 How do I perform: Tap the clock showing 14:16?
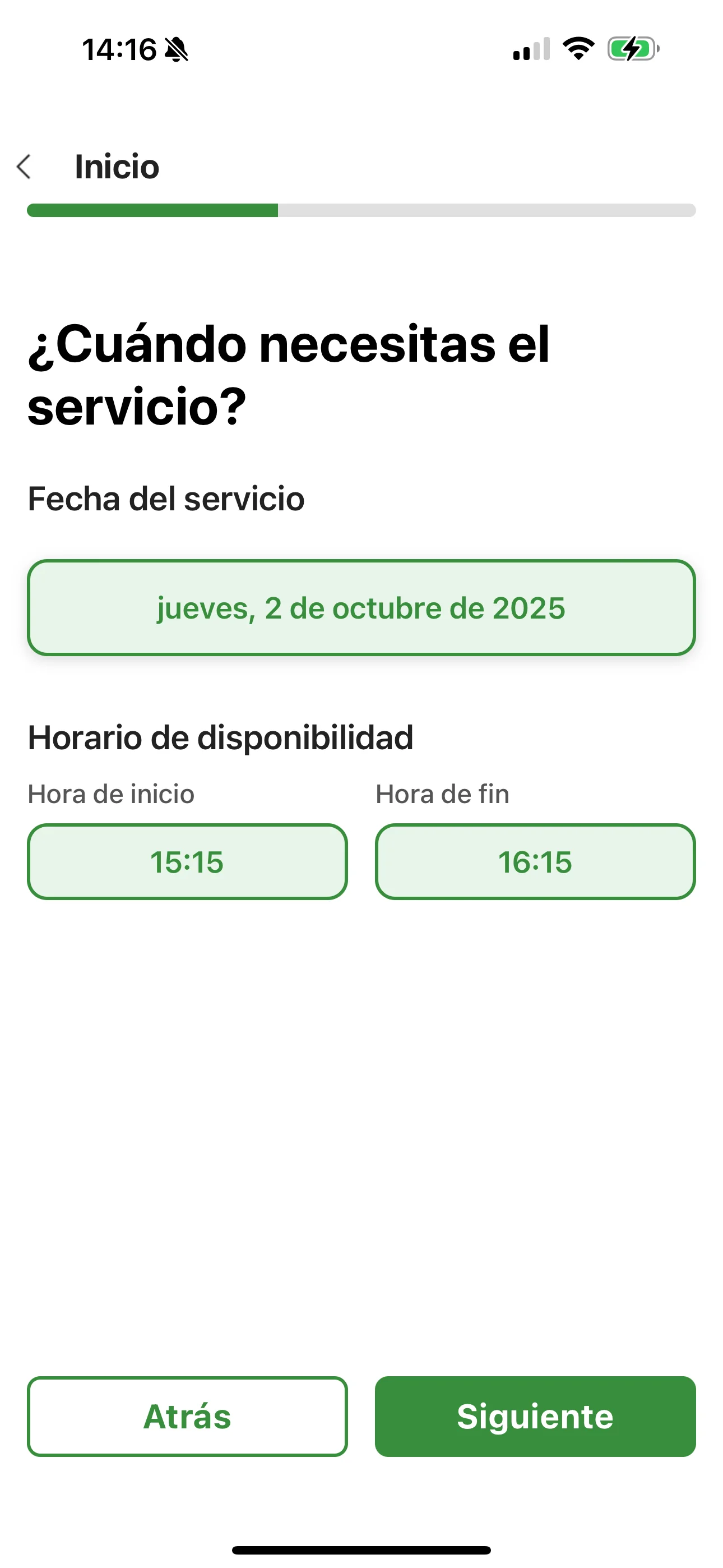click(119, 50)
